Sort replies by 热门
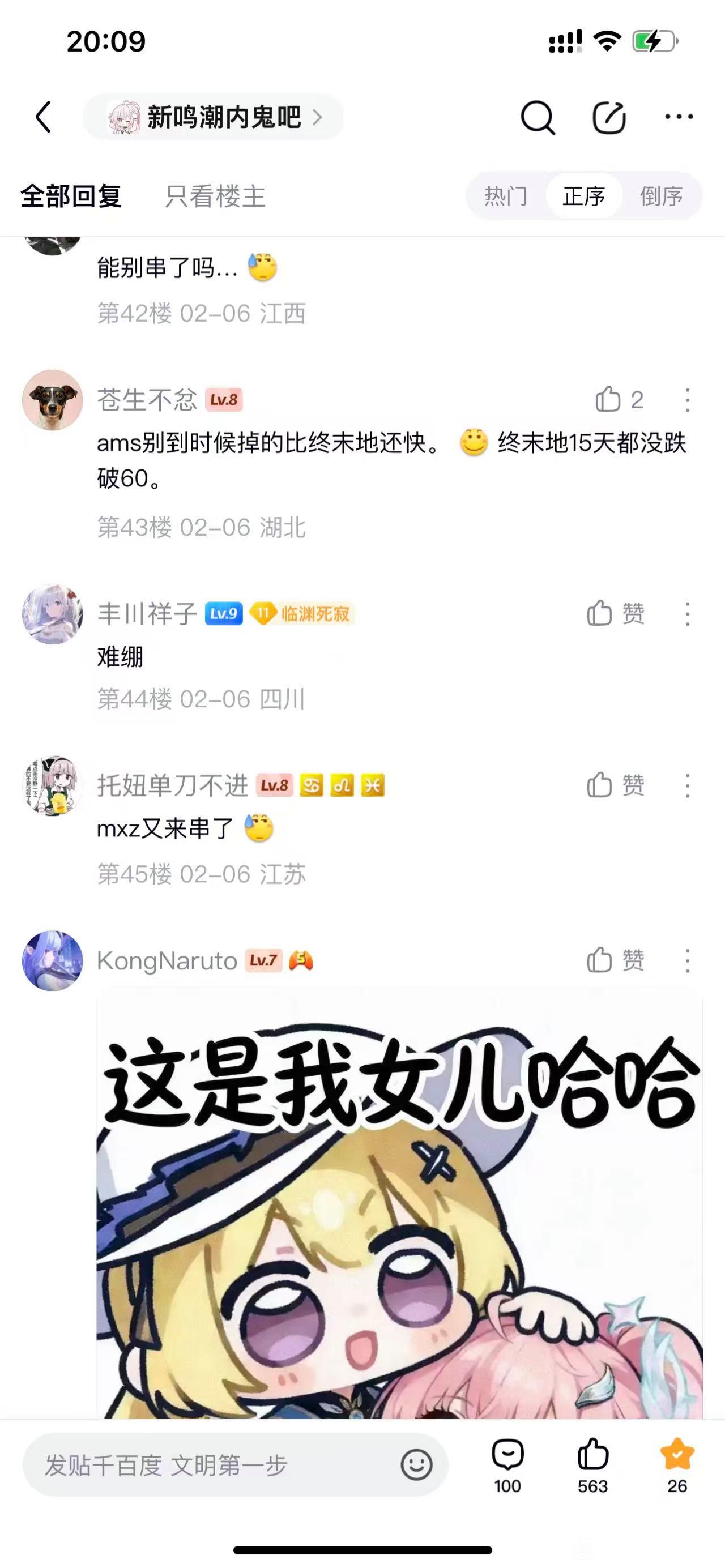This screenshot has height=1568, width=725. point(505,196)
